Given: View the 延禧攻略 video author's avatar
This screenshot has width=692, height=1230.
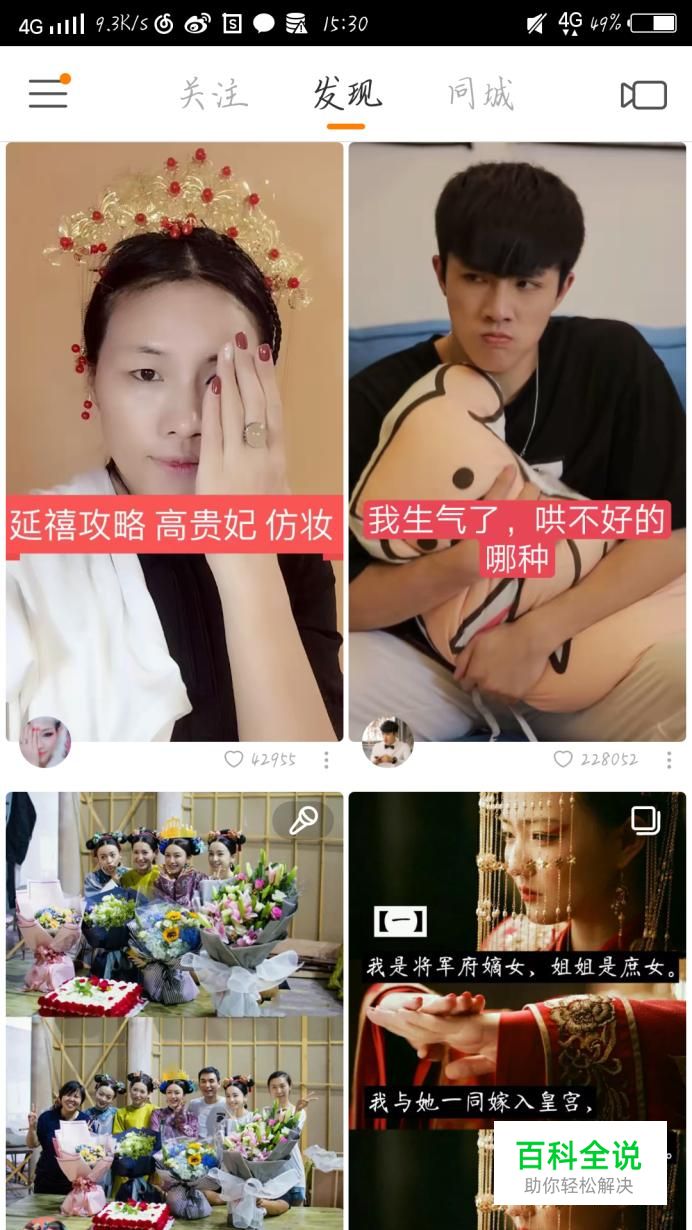Looking at the screenshot, I should (x=45, y=742).
